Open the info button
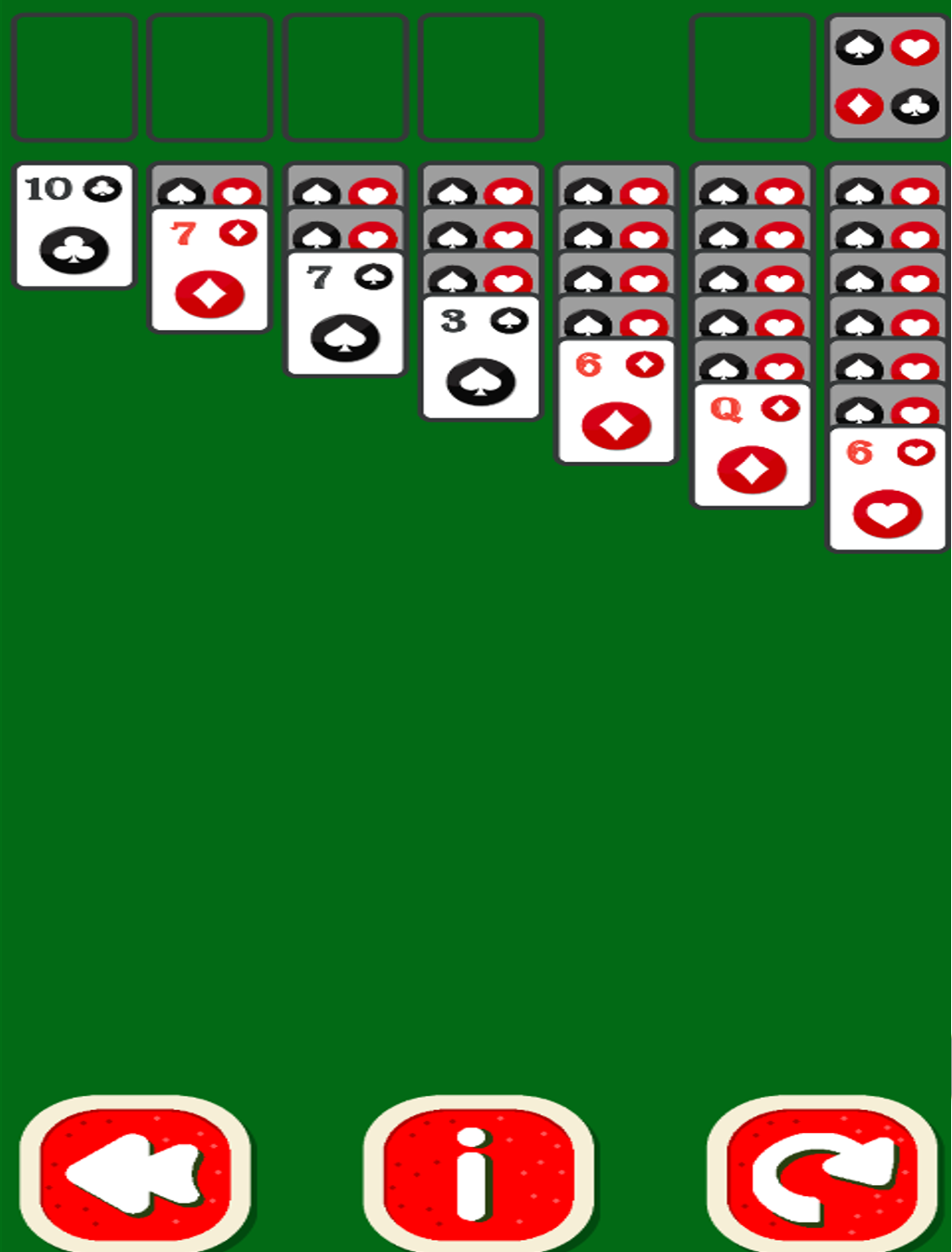Image resolution: width=952 pixels, height=1252 pixels. point(476,1174)
